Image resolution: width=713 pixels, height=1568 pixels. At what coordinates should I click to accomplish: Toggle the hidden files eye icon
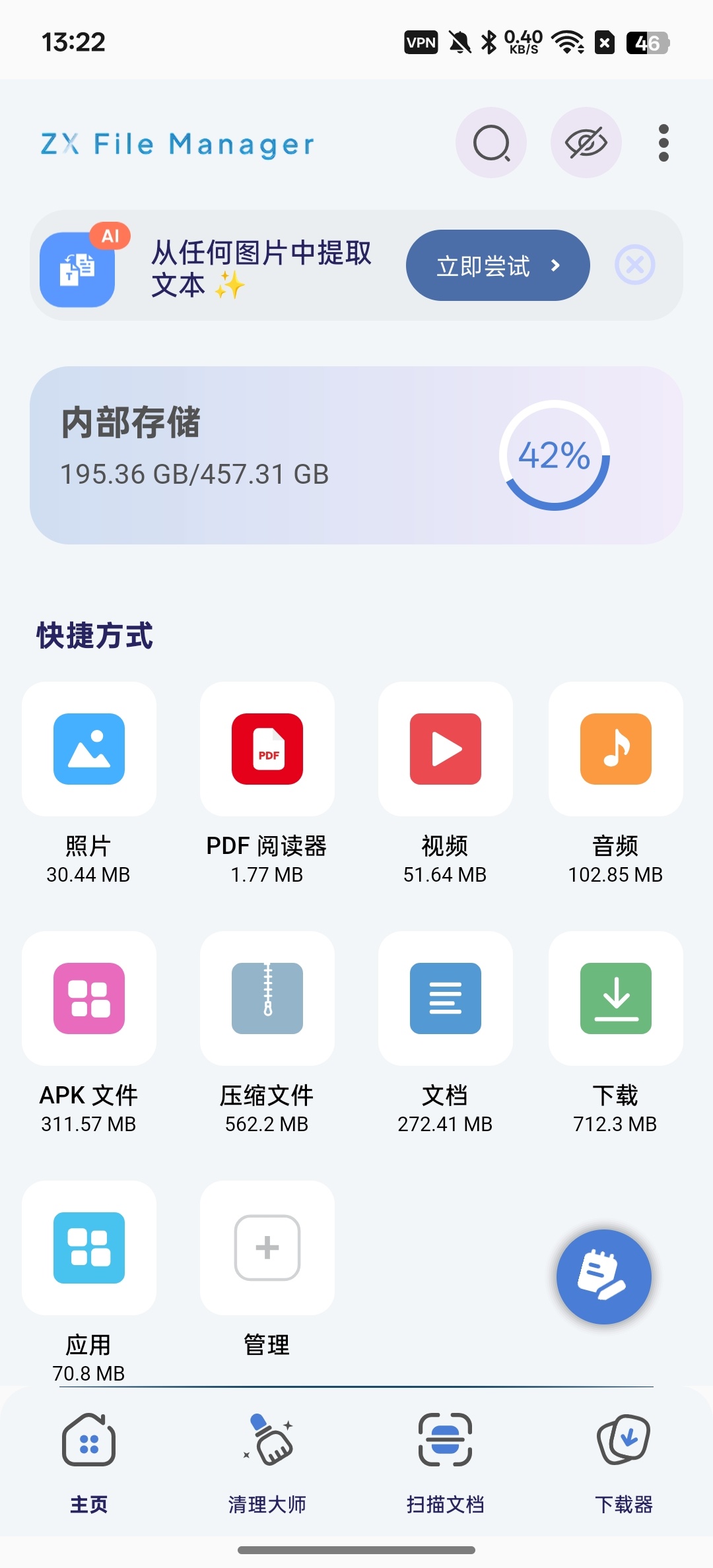pos(586,143)
